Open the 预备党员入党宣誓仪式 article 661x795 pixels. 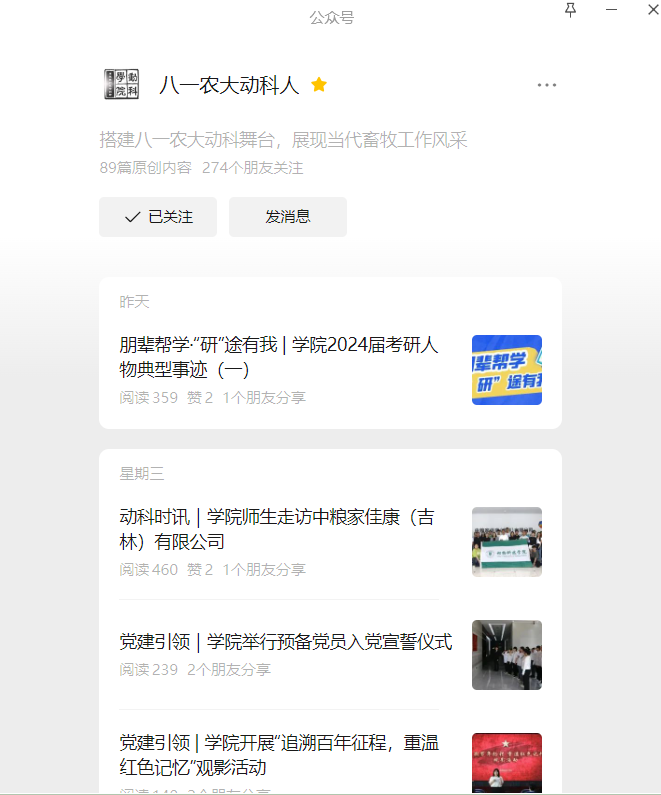286,642
